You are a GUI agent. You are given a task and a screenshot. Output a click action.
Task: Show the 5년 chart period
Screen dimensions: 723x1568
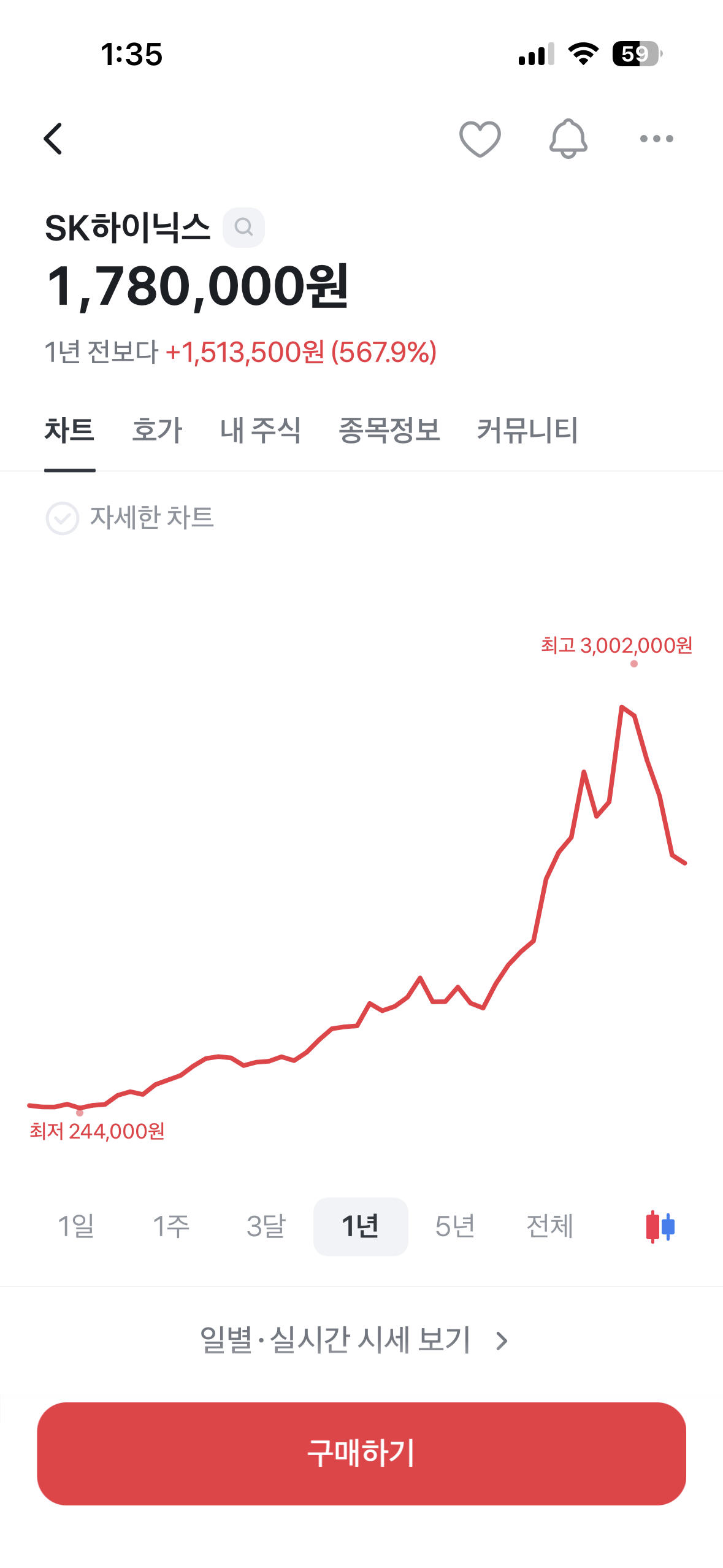point(455,1226)
